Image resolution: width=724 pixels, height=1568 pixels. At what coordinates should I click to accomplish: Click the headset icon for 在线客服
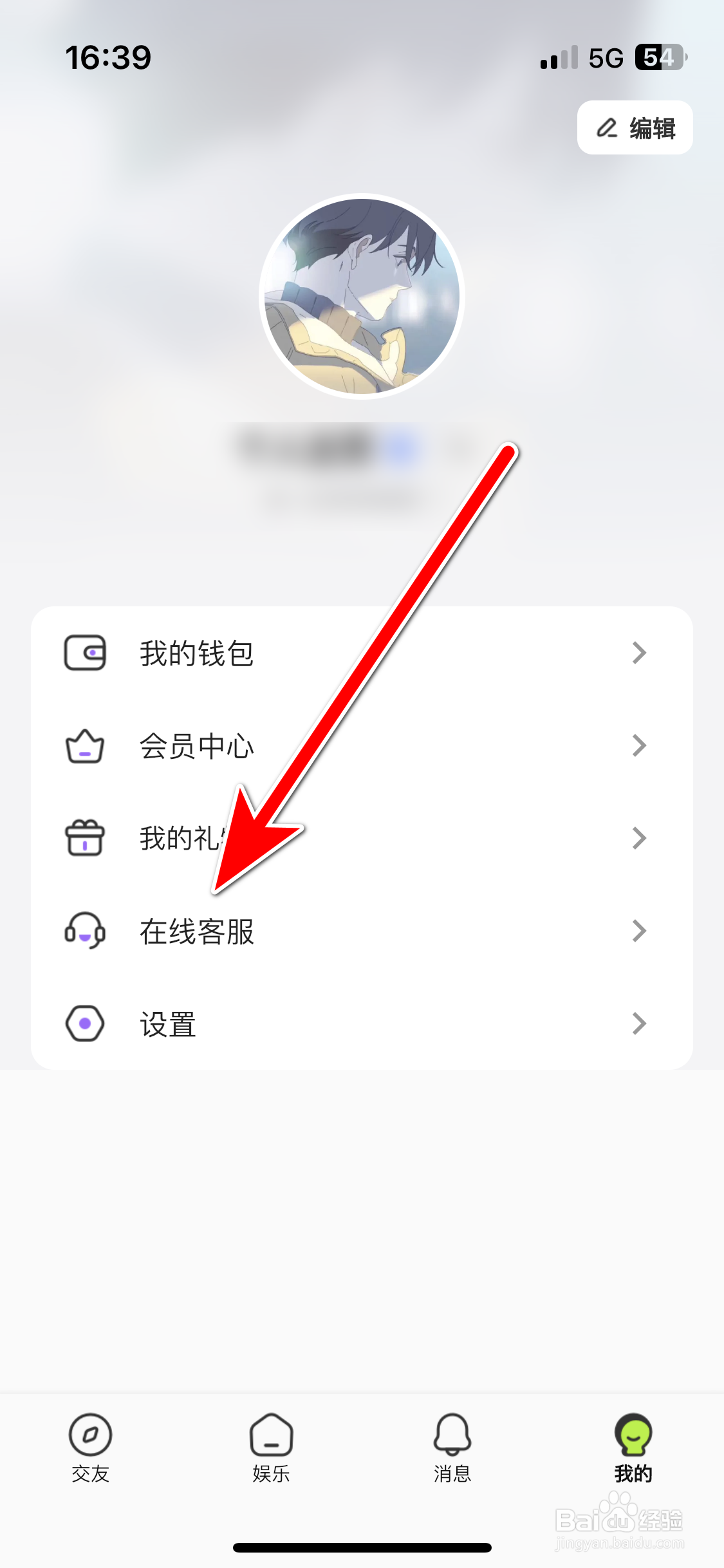click(x=84, y=931)
